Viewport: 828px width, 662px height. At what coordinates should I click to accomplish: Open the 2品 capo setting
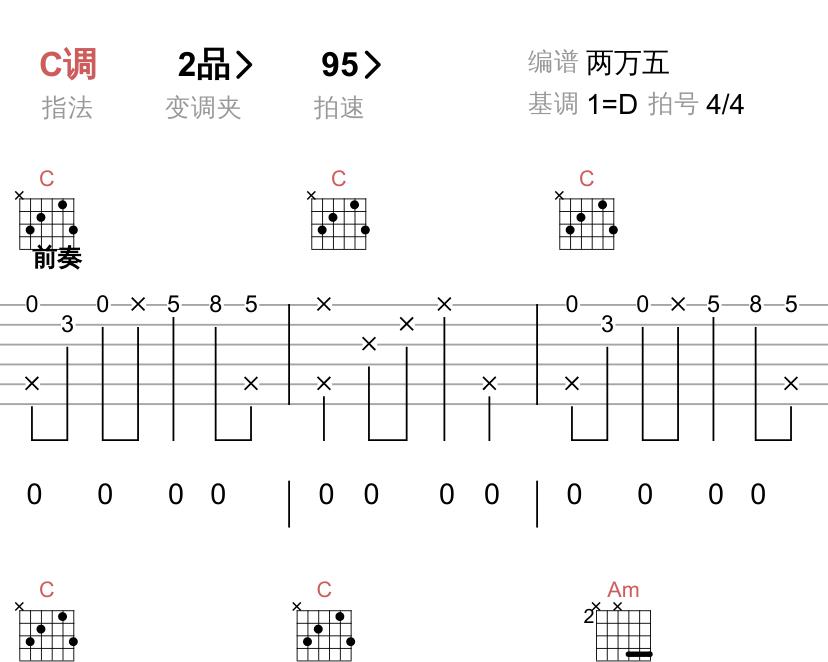click(x=214, y=65)
